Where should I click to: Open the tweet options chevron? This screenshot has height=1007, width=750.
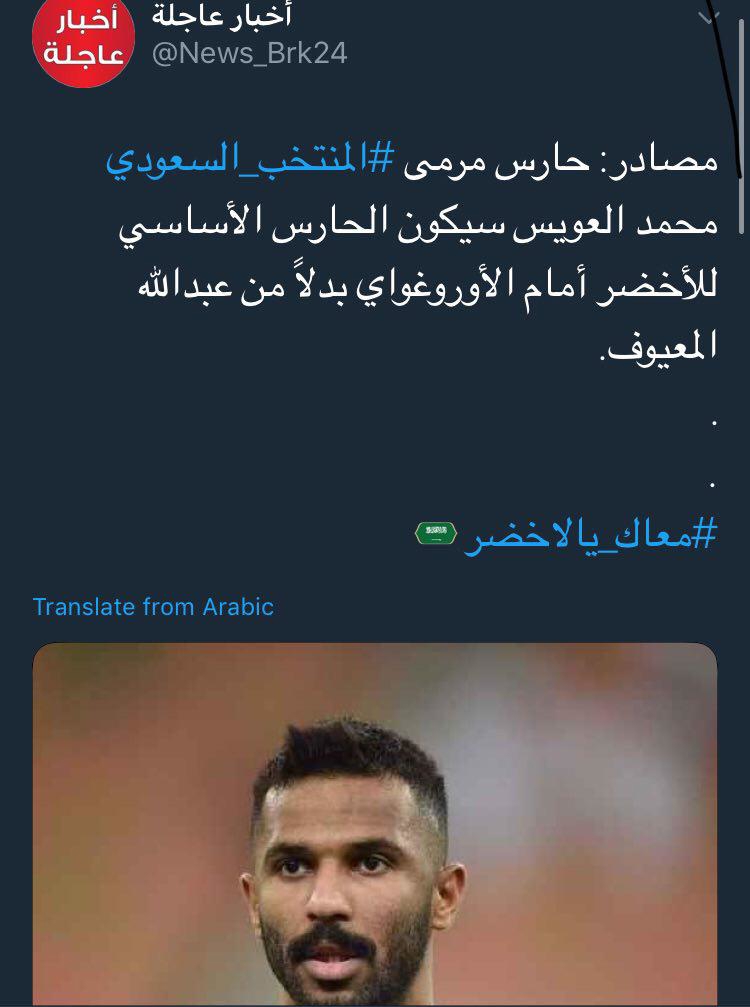[709, 18]
